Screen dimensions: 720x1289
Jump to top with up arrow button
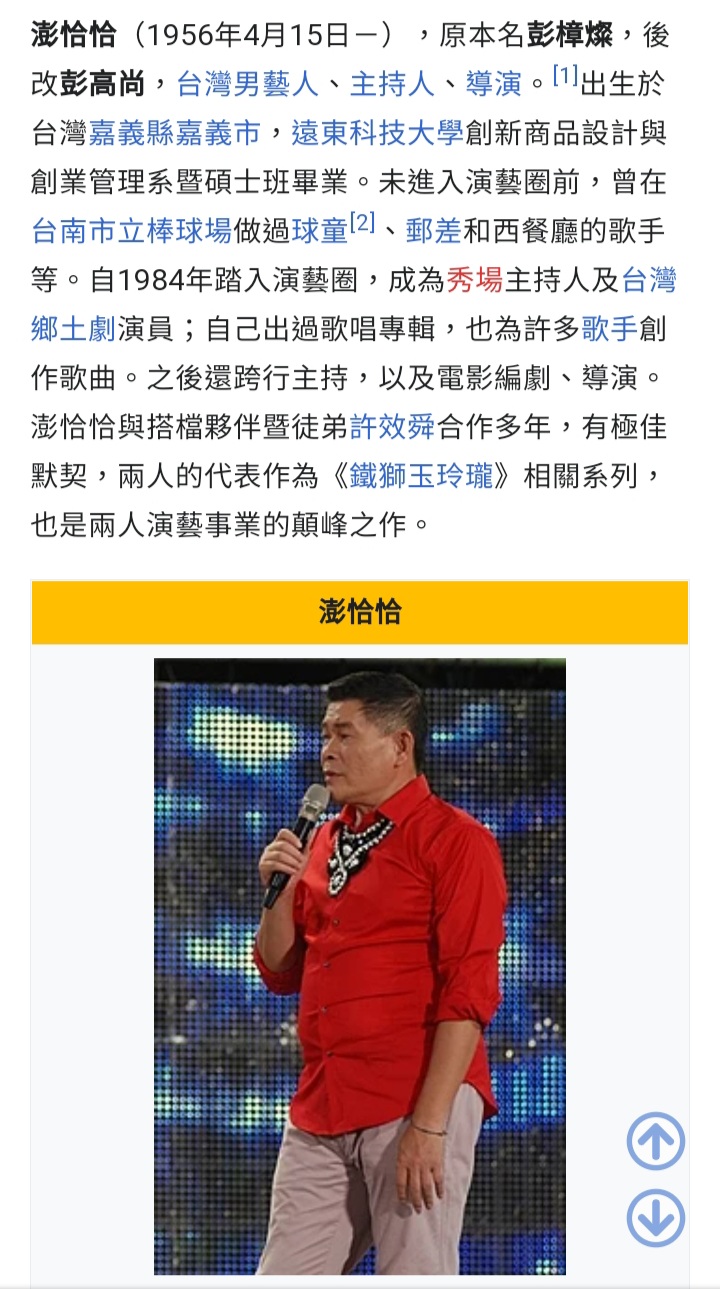pos(656,1141)
